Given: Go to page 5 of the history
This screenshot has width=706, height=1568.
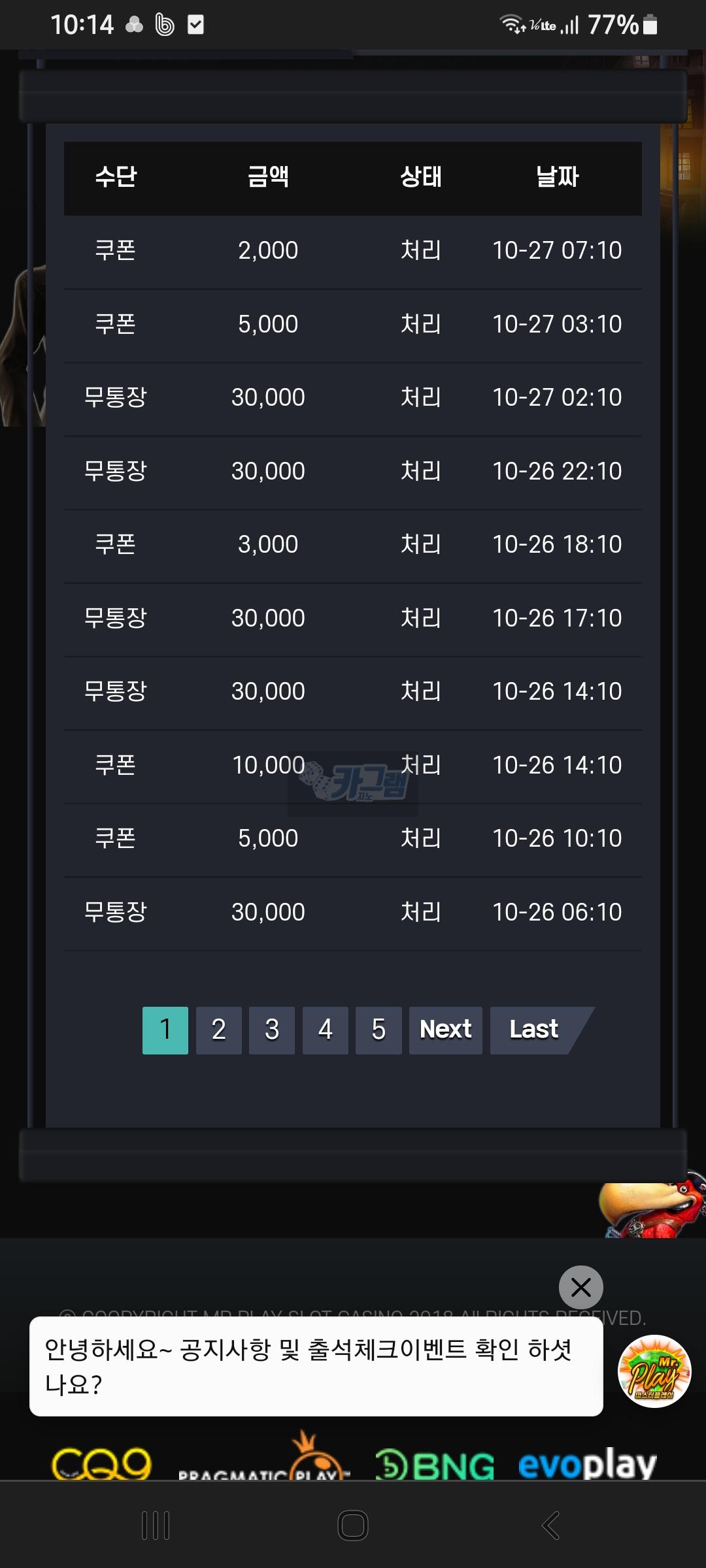Looking at the screenshot, I should [378, 1030].
